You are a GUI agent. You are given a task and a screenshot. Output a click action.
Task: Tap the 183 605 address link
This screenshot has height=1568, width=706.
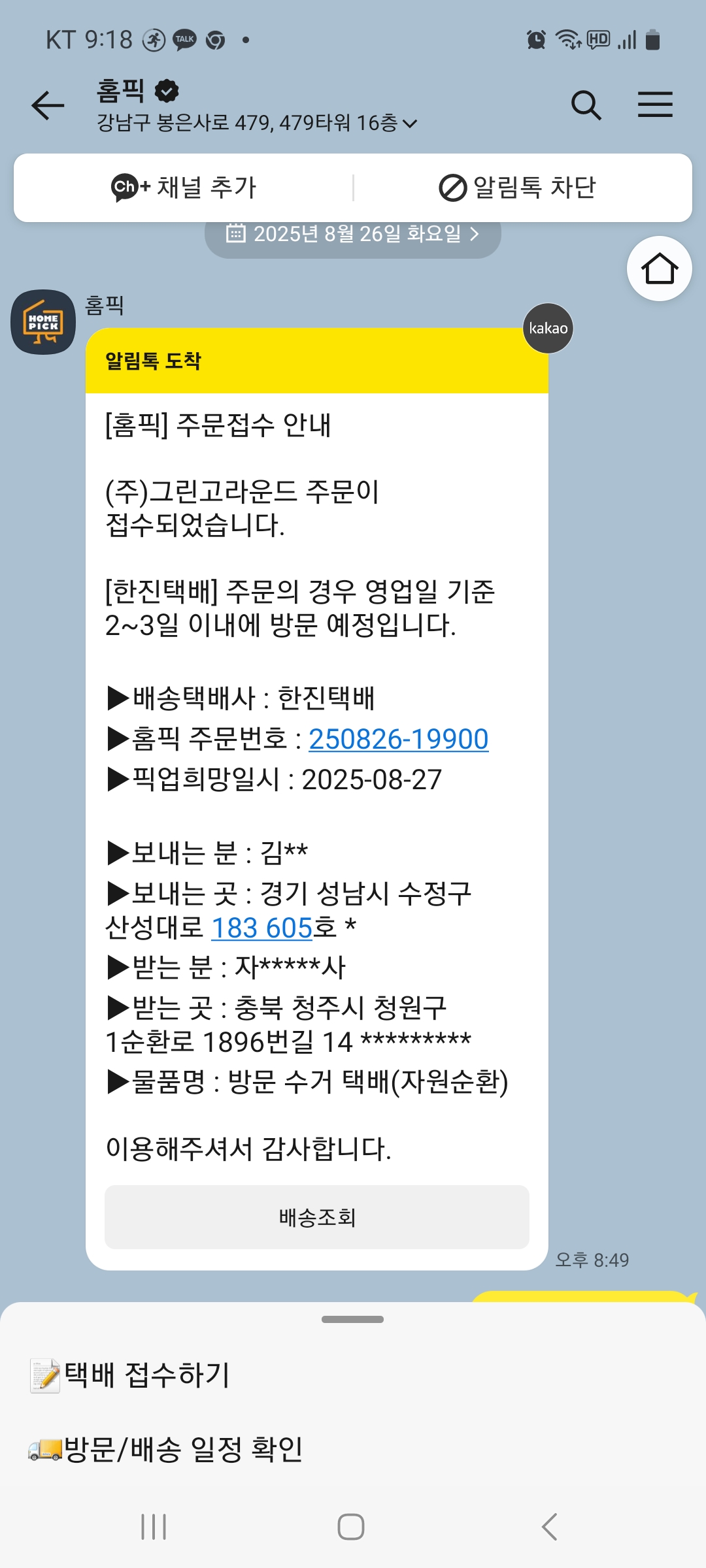262,928
